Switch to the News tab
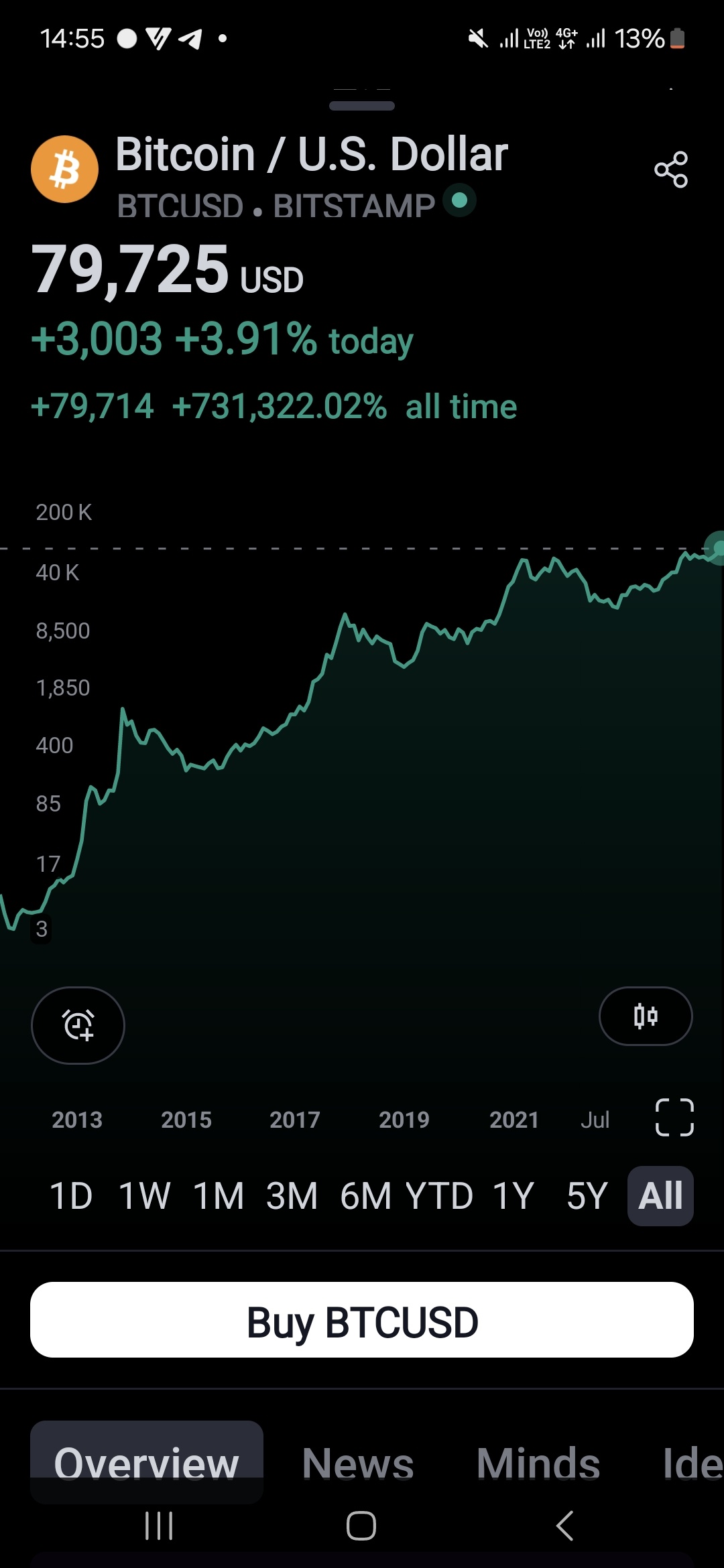Screen dimensions: 724x1568 click(x=358, y=1462)
